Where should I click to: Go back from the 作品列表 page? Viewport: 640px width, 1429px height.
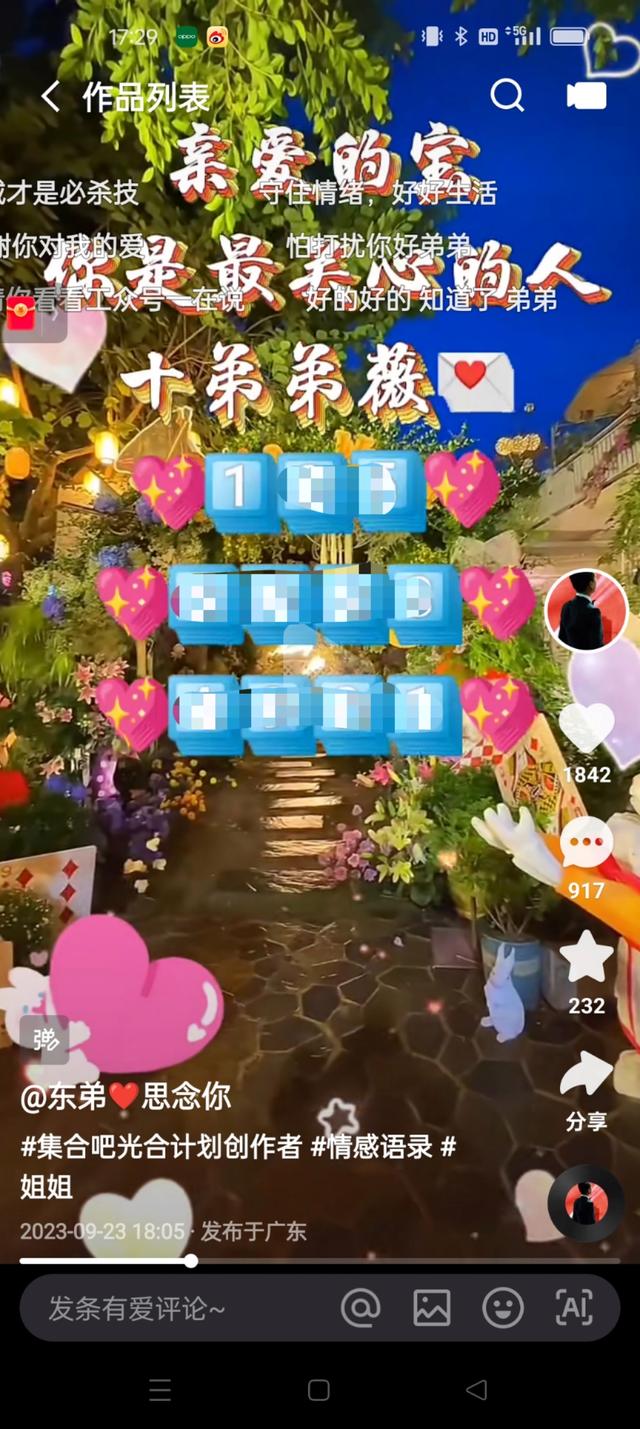coord(51,97)
